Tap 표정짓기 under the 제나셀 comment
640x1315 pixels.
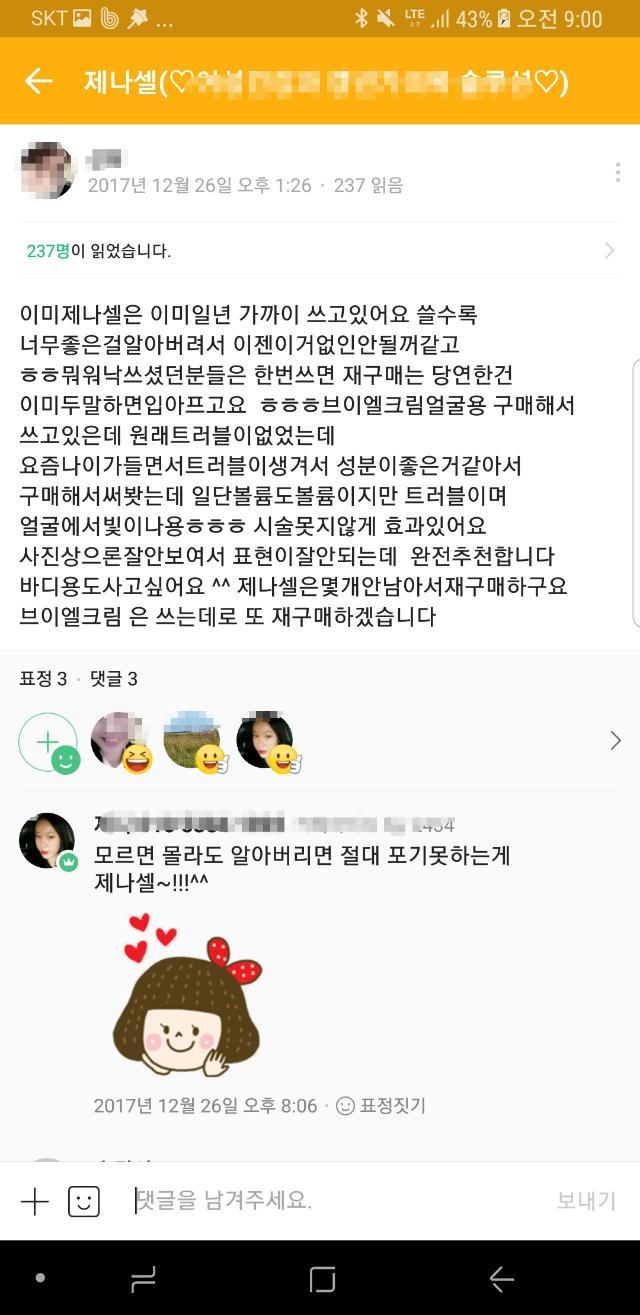point(381,1106)
